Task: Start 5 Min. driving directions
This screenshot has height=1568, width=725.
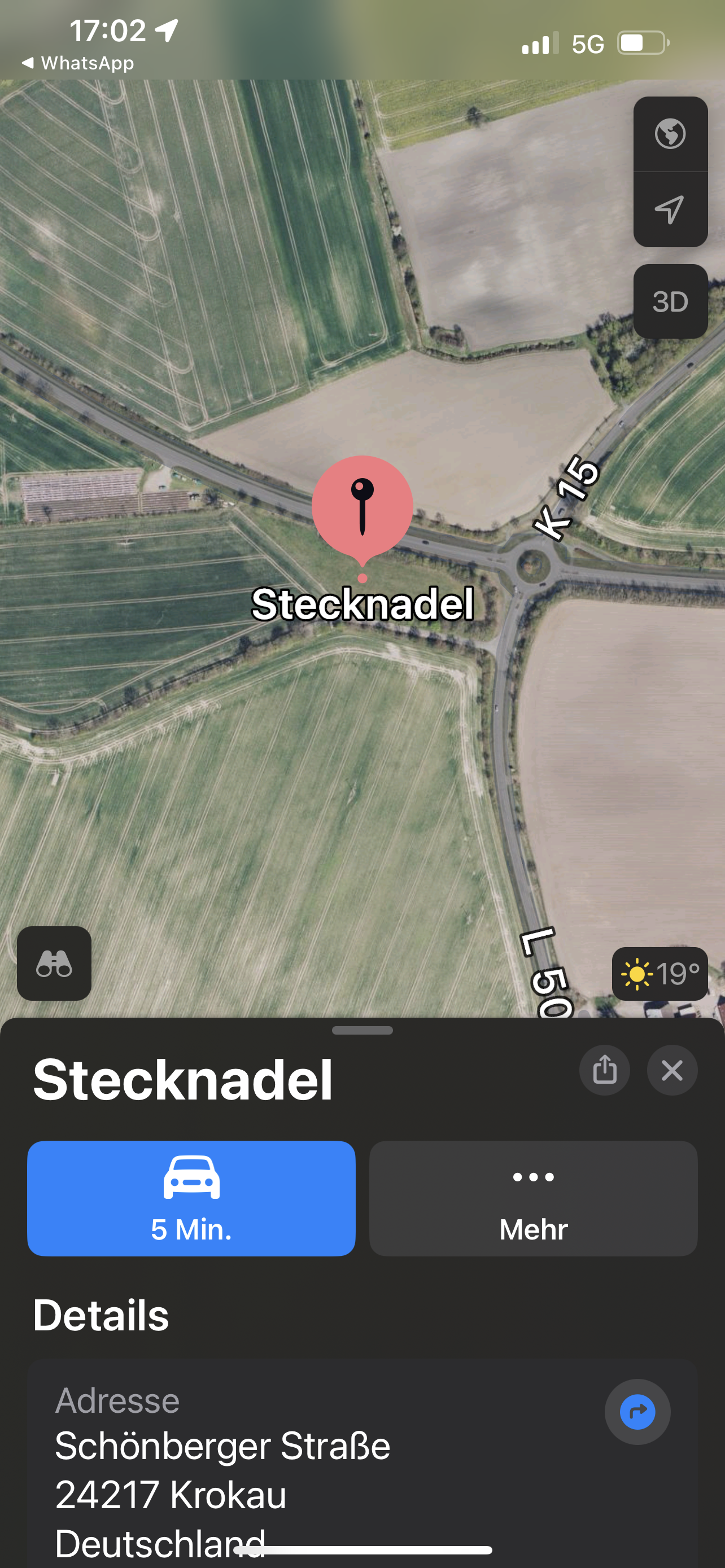Action: click(x=191, y=1198)
